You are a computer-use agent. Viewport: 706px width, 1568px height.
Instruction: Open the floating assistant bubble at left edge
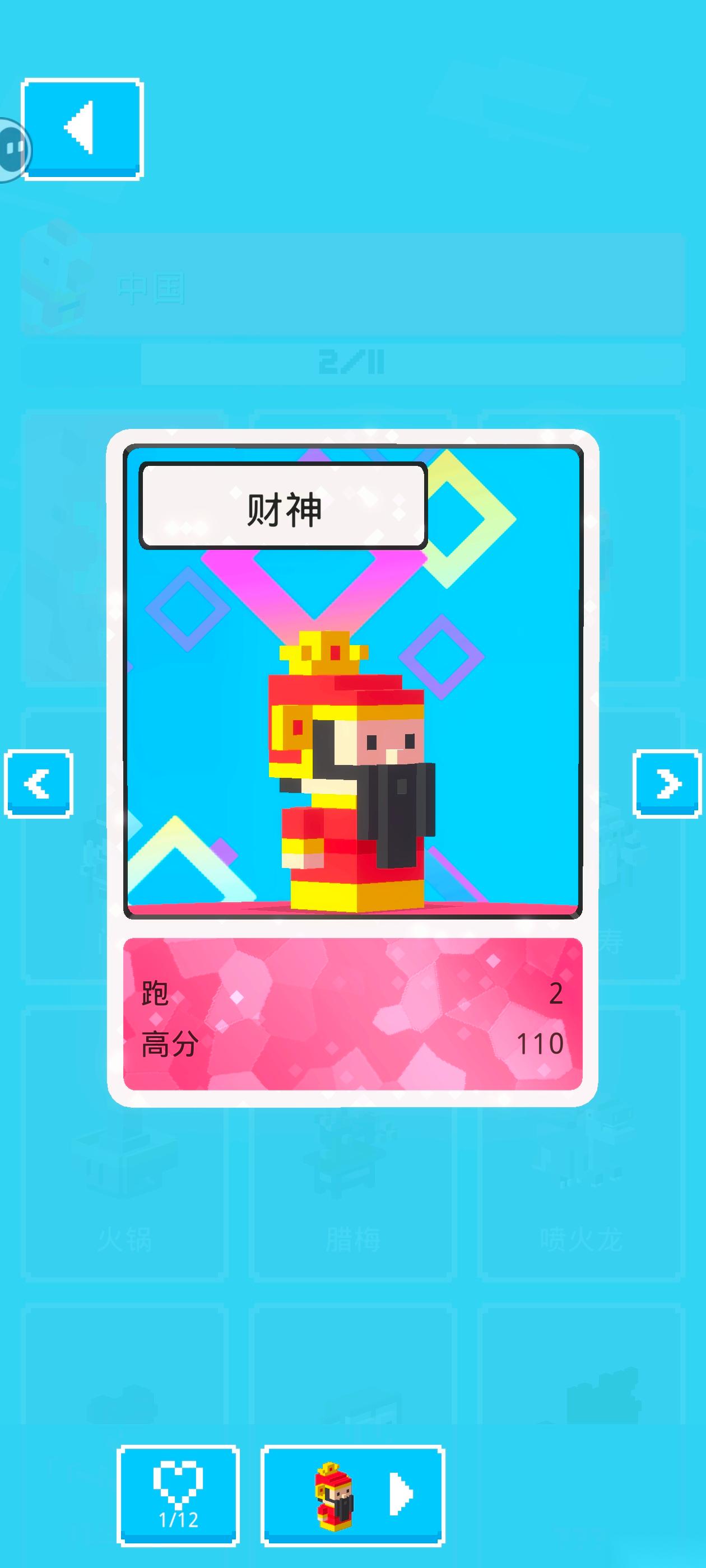pyautogui.click(x=12, y=150)
